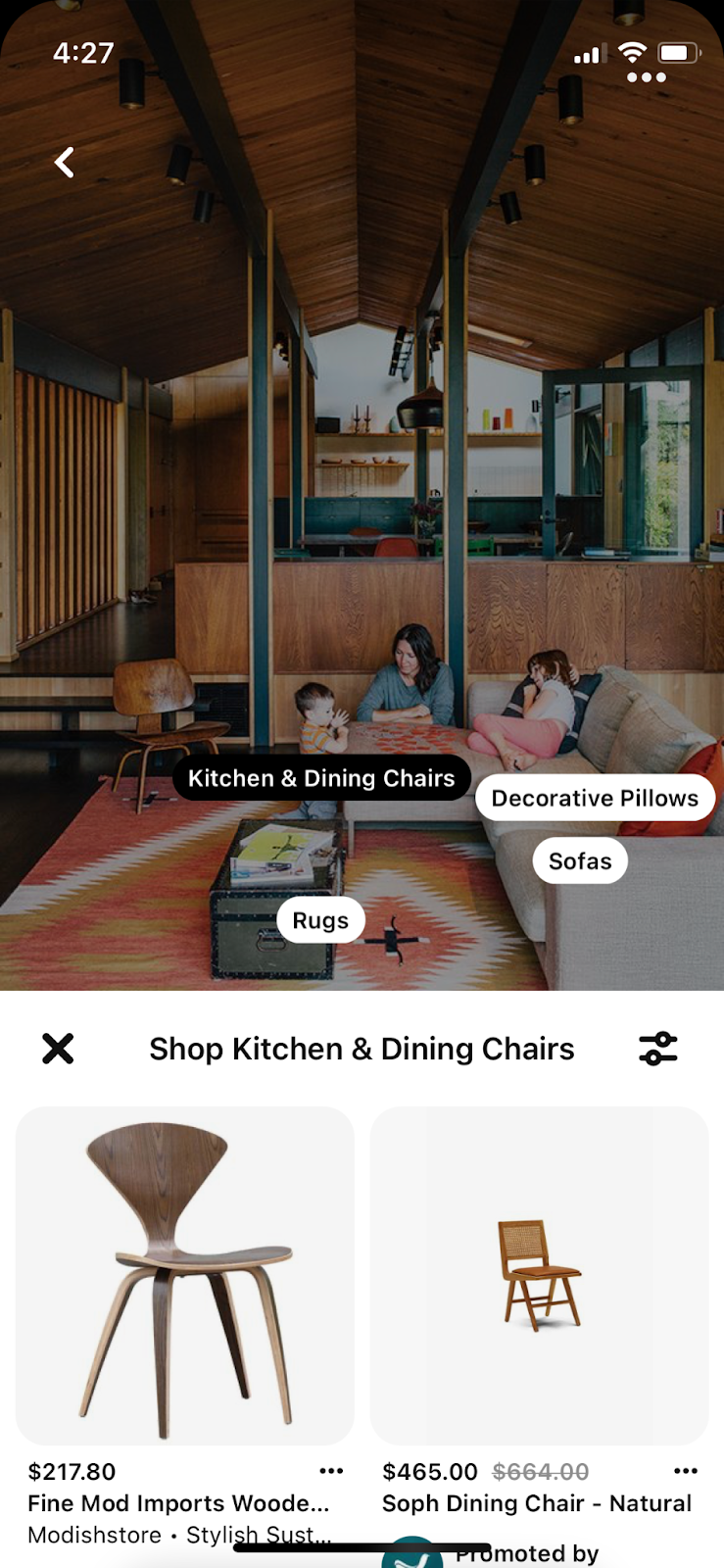This screenshot has height=1568, width=724.
Task: Open the Soph Dining Chair product card
Action: pos(539,1276)
